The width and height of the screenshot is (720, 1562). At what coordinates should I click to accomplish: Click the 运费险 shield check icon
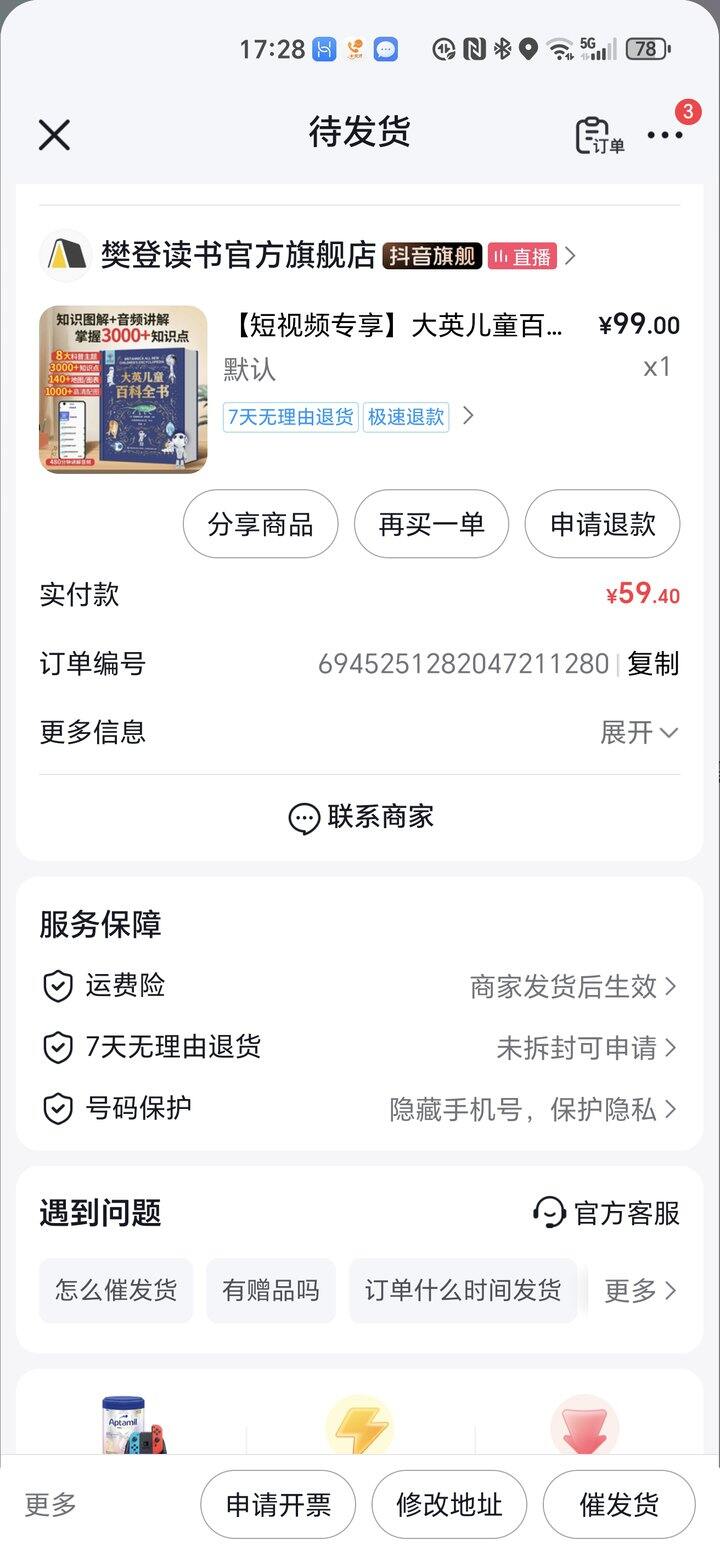point(57,986)
